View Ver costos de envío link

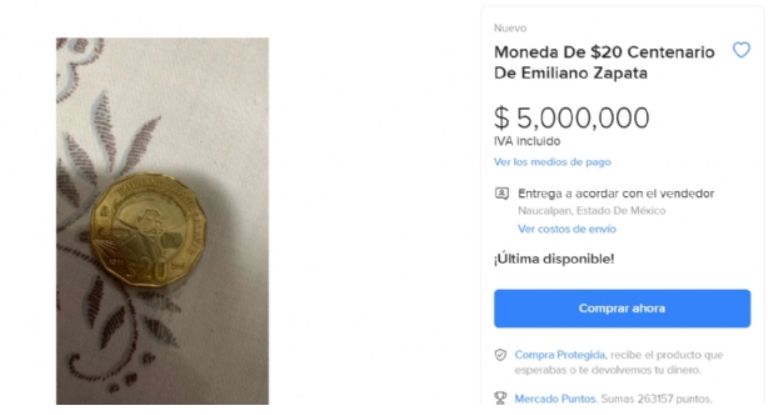tap(567, 229)
